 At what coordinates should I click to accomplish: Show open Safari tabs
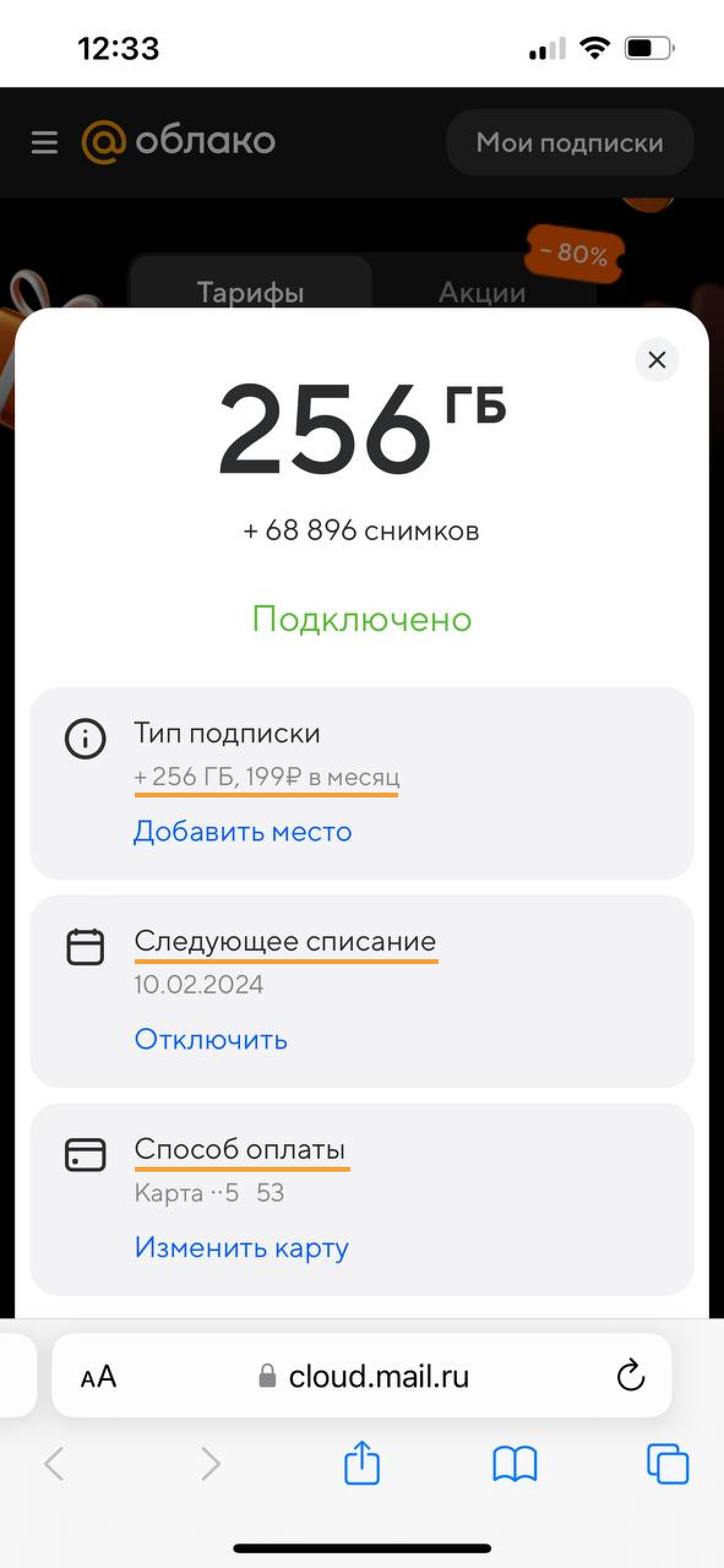(x=667, y=1464)
